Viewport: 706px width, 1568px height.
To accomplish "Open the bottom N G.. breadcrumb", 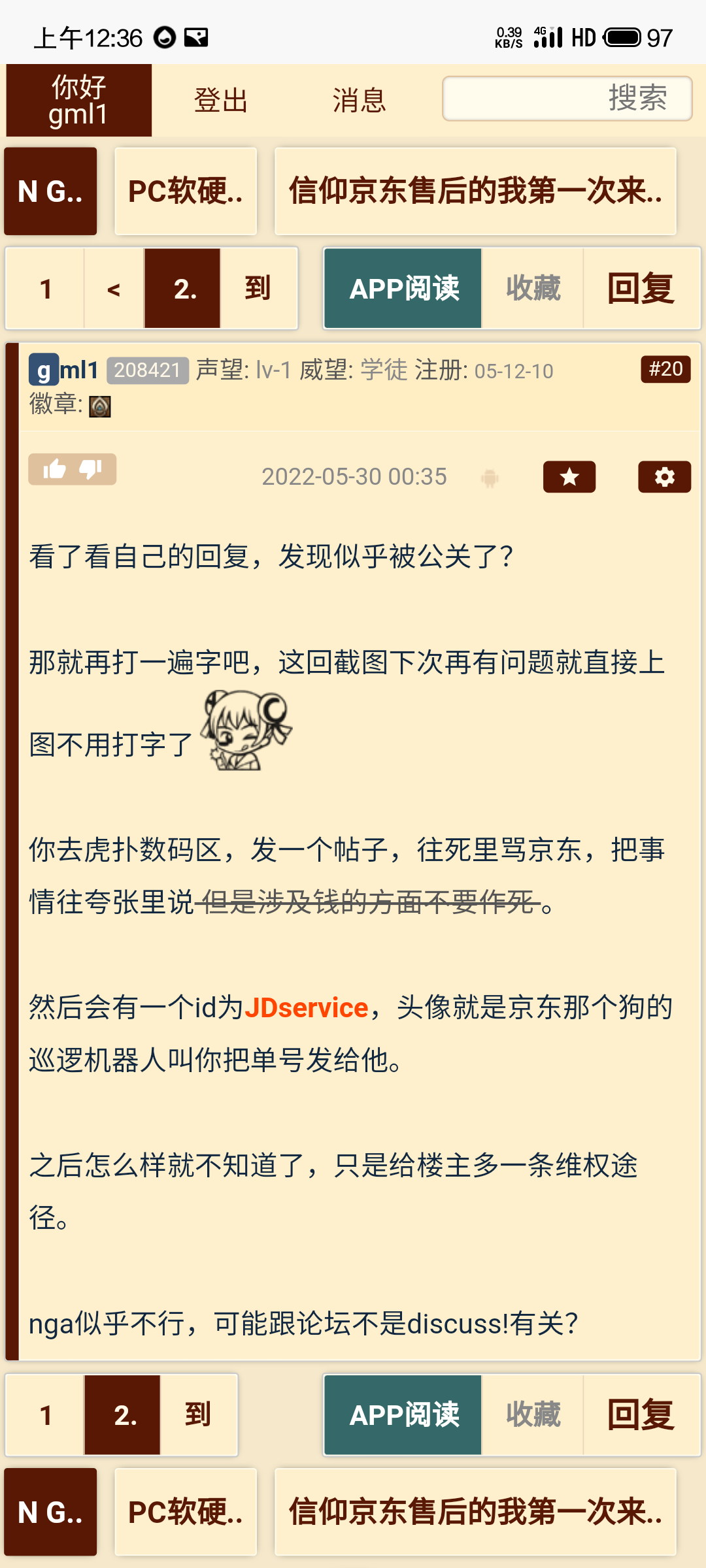I will point(50,1512).
